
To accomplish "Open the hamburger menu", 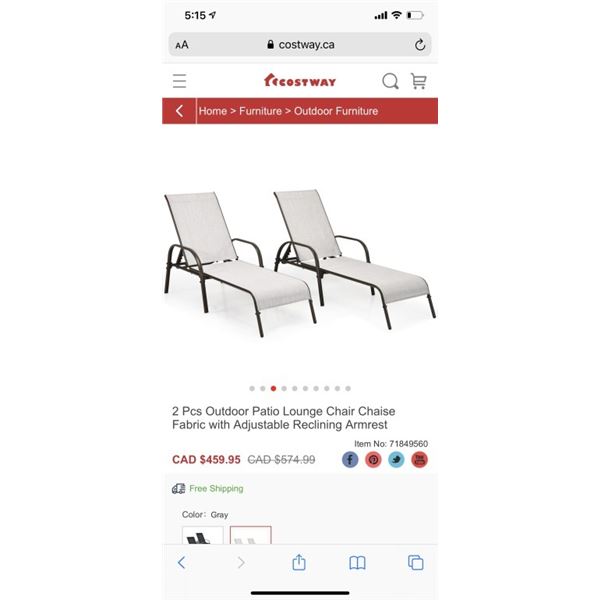I will click(x=179, y=81).
